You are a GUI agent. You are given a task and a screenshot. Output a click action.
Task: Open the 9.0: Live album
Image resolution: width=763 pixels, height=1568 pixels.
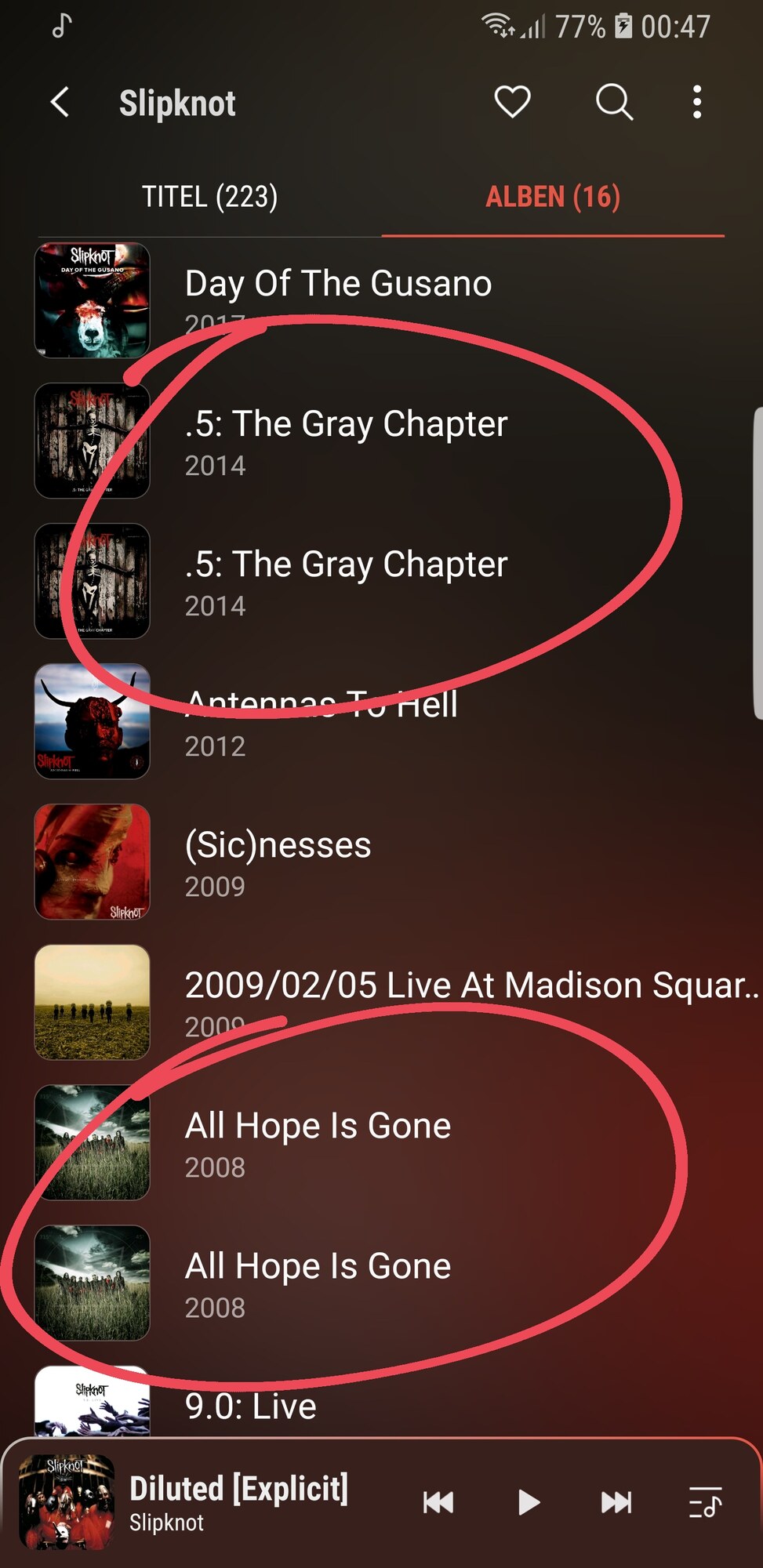[251, 1406]
